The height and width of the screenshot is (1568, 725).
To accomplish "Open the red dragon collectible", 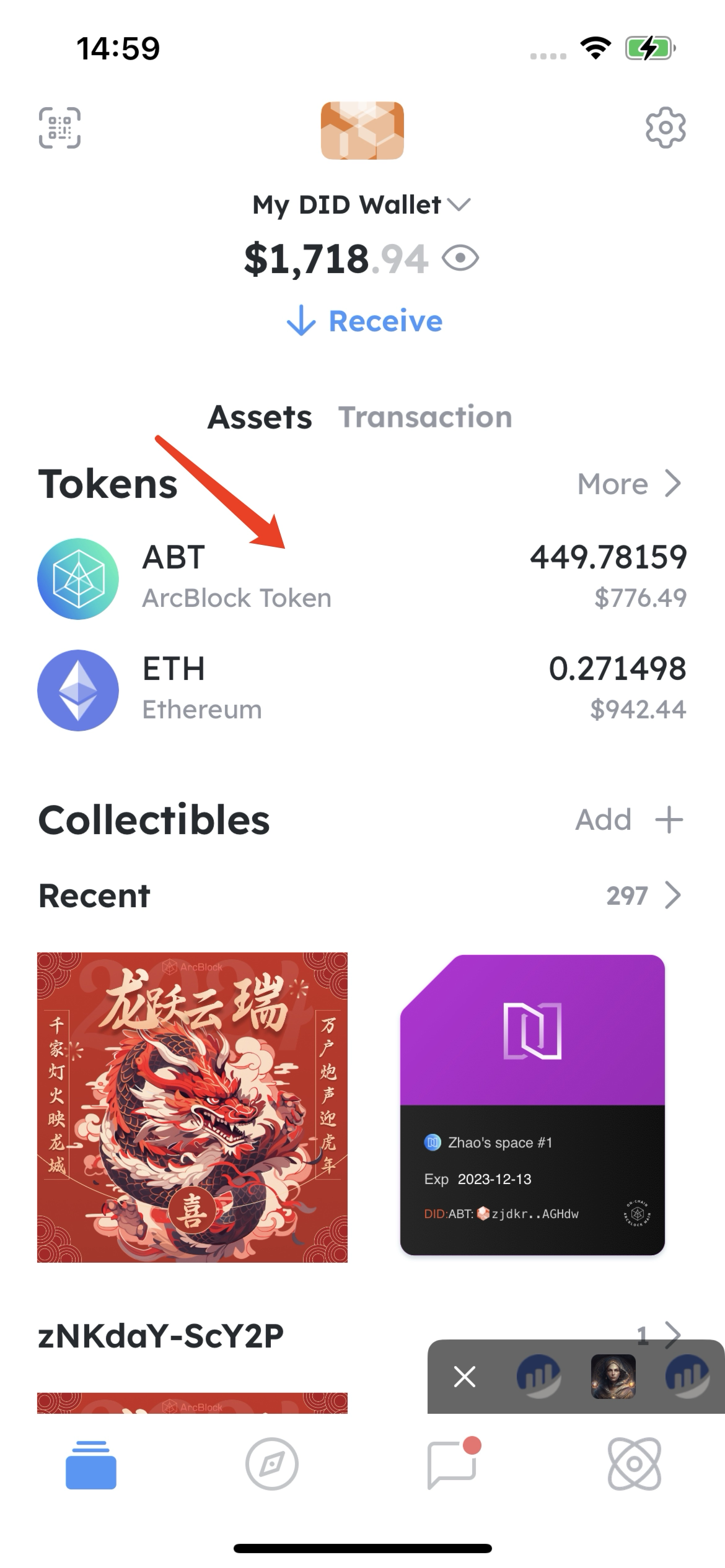I will [192, 1107].
